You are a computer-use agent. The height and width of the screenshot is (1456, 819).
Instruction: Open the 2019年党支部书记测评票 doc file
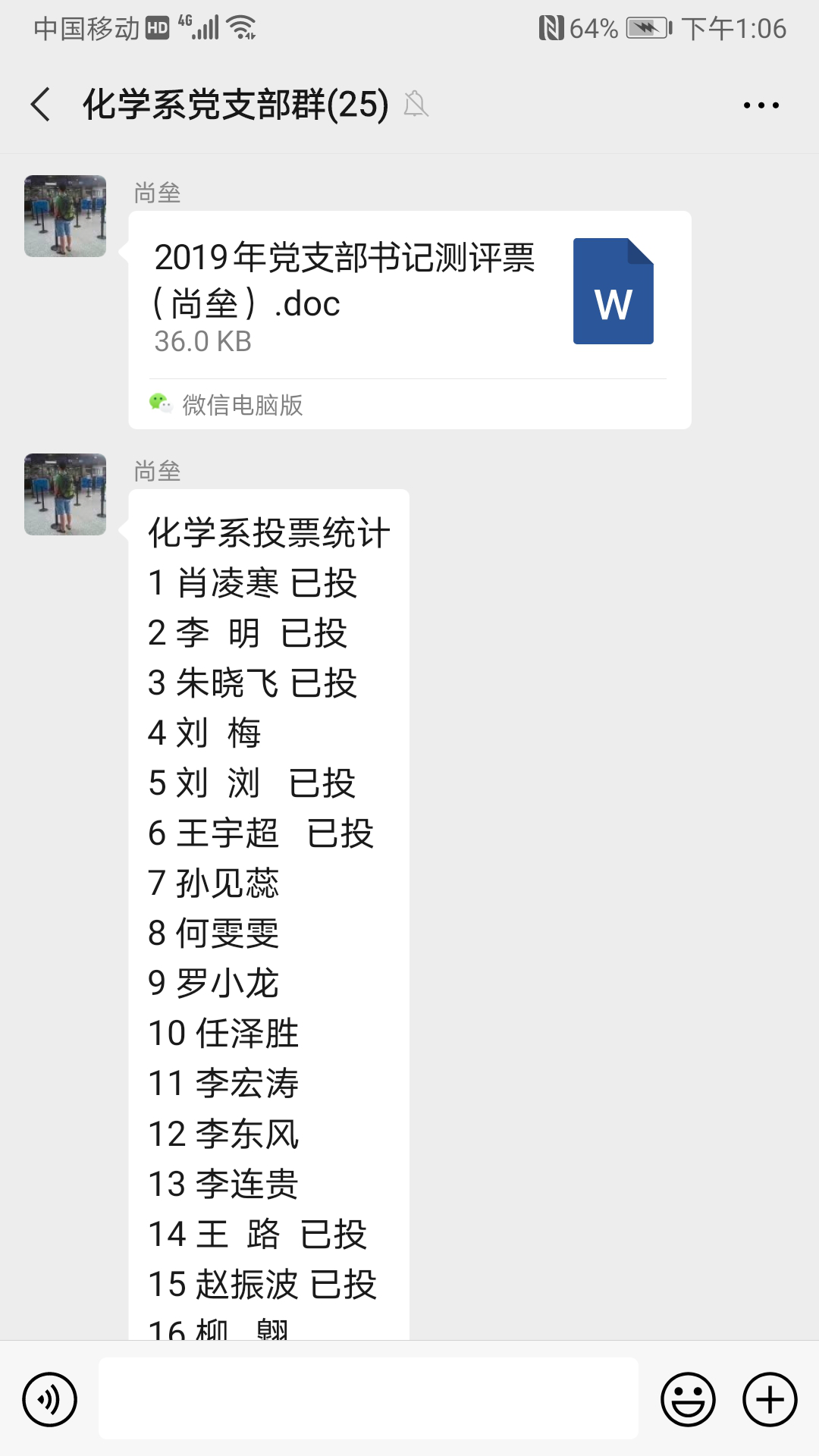click(409, 320)
